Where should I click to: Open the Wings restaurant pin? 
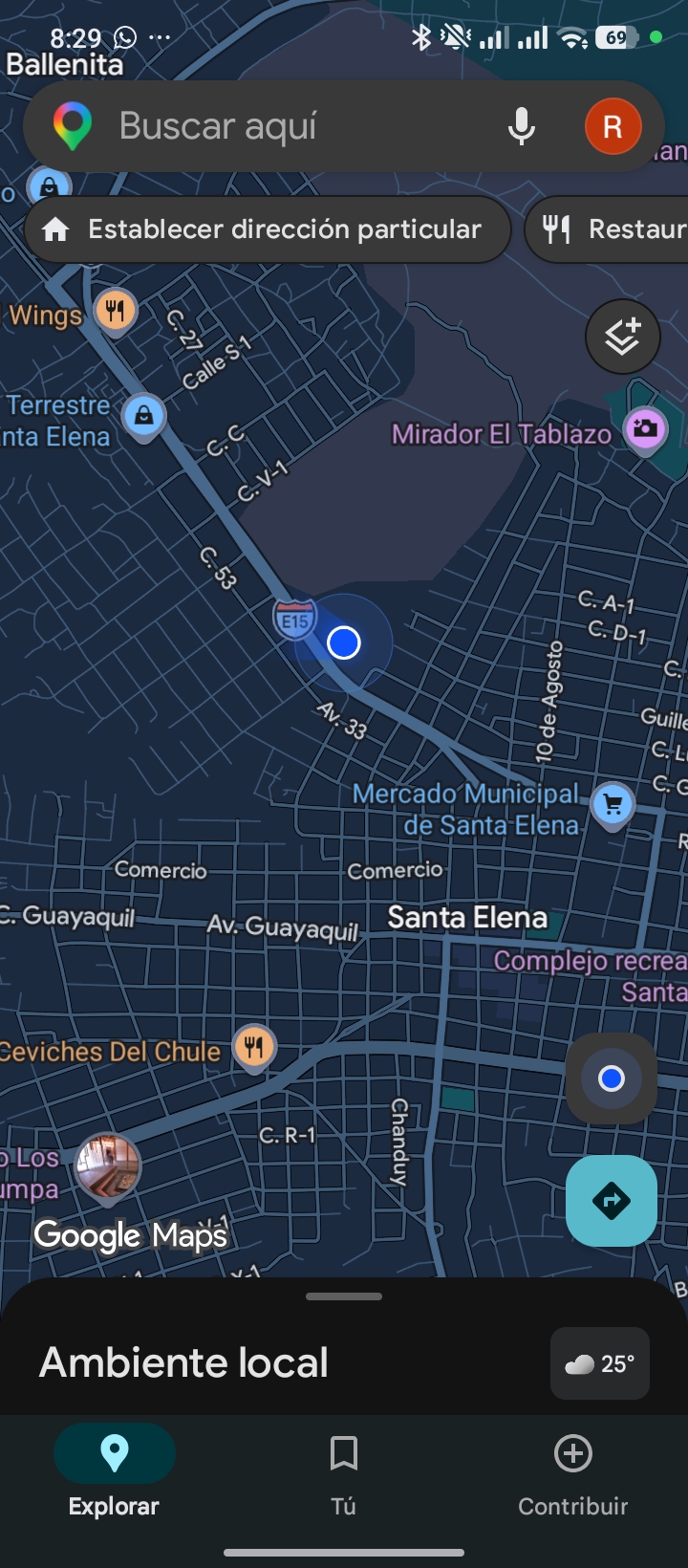click(116, 311)
